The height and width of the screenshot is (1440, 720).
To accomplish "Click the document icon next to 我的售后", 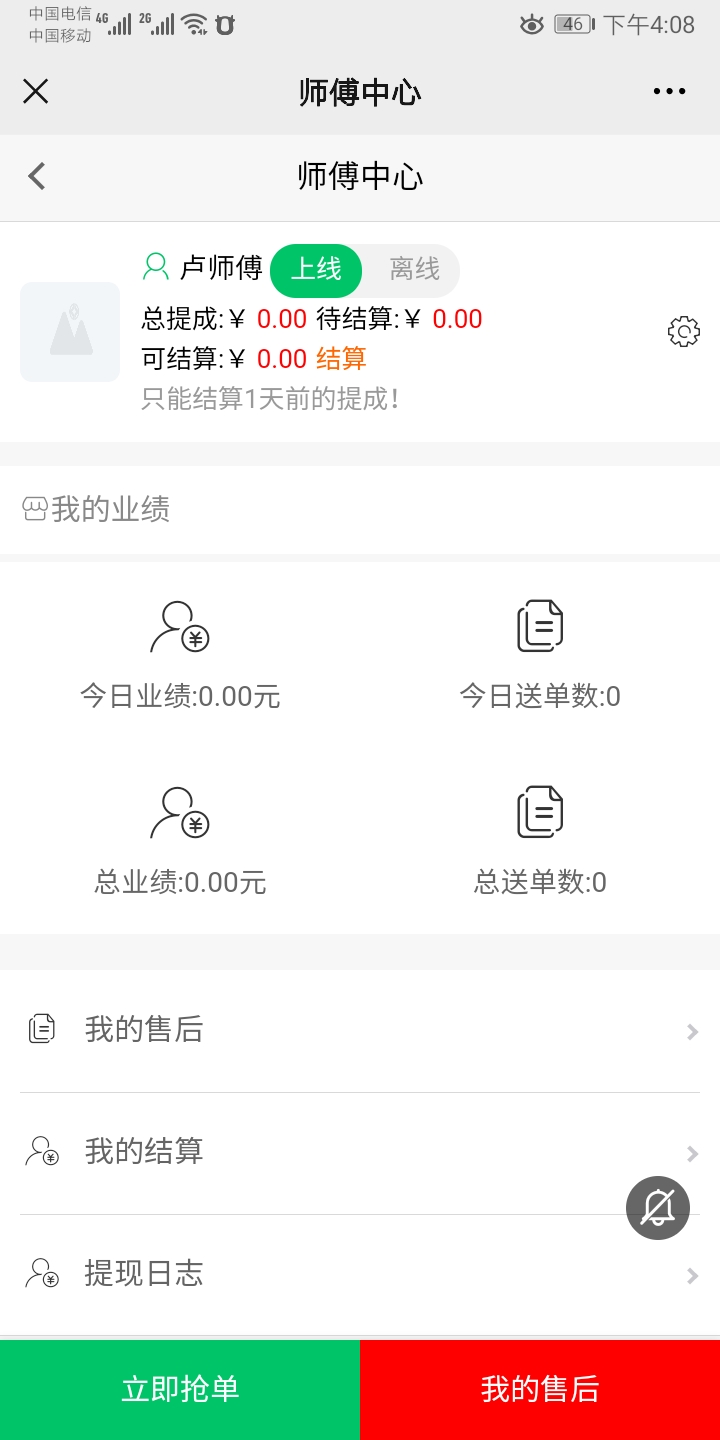I will click(40, 1027).
